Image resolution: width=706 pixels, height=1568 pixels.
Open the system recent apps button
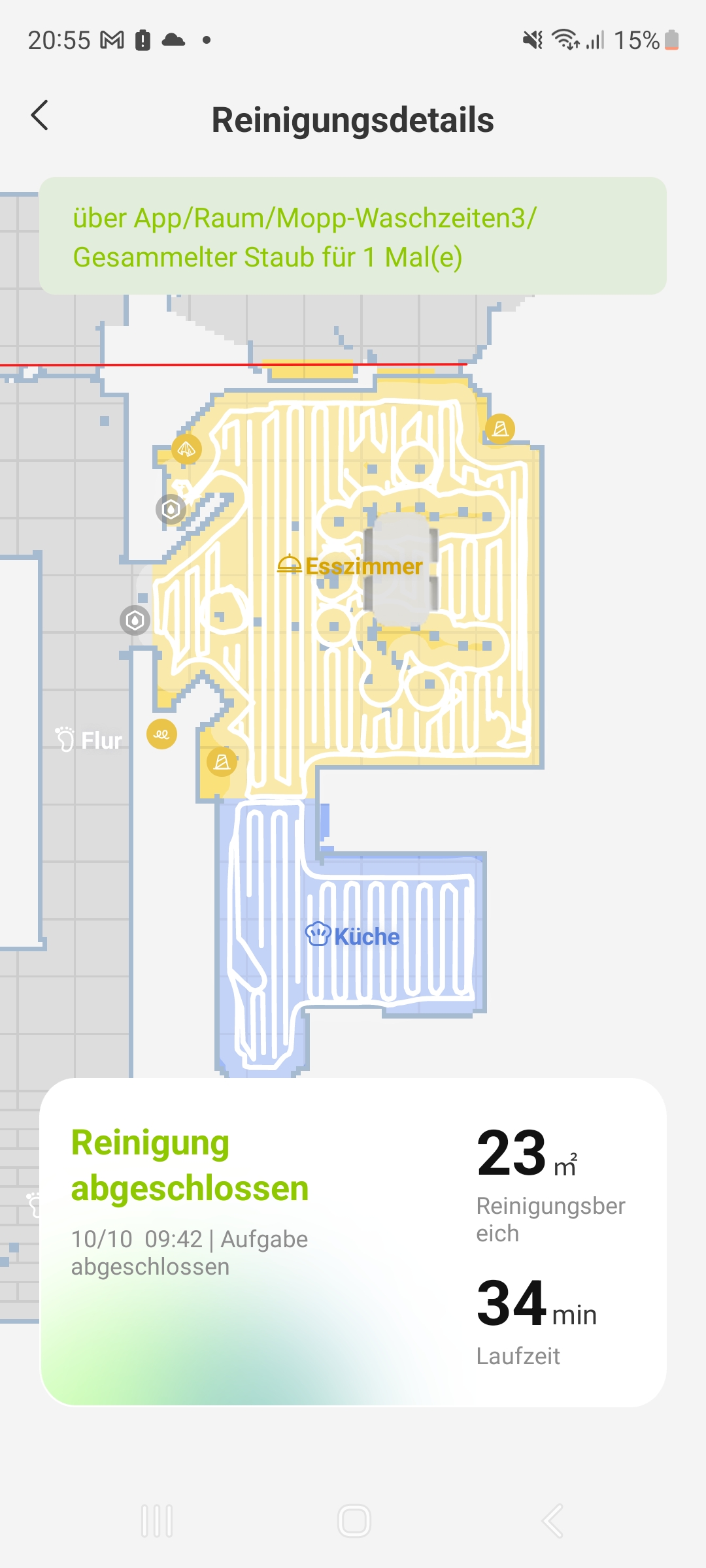(x=157, y=1520)
